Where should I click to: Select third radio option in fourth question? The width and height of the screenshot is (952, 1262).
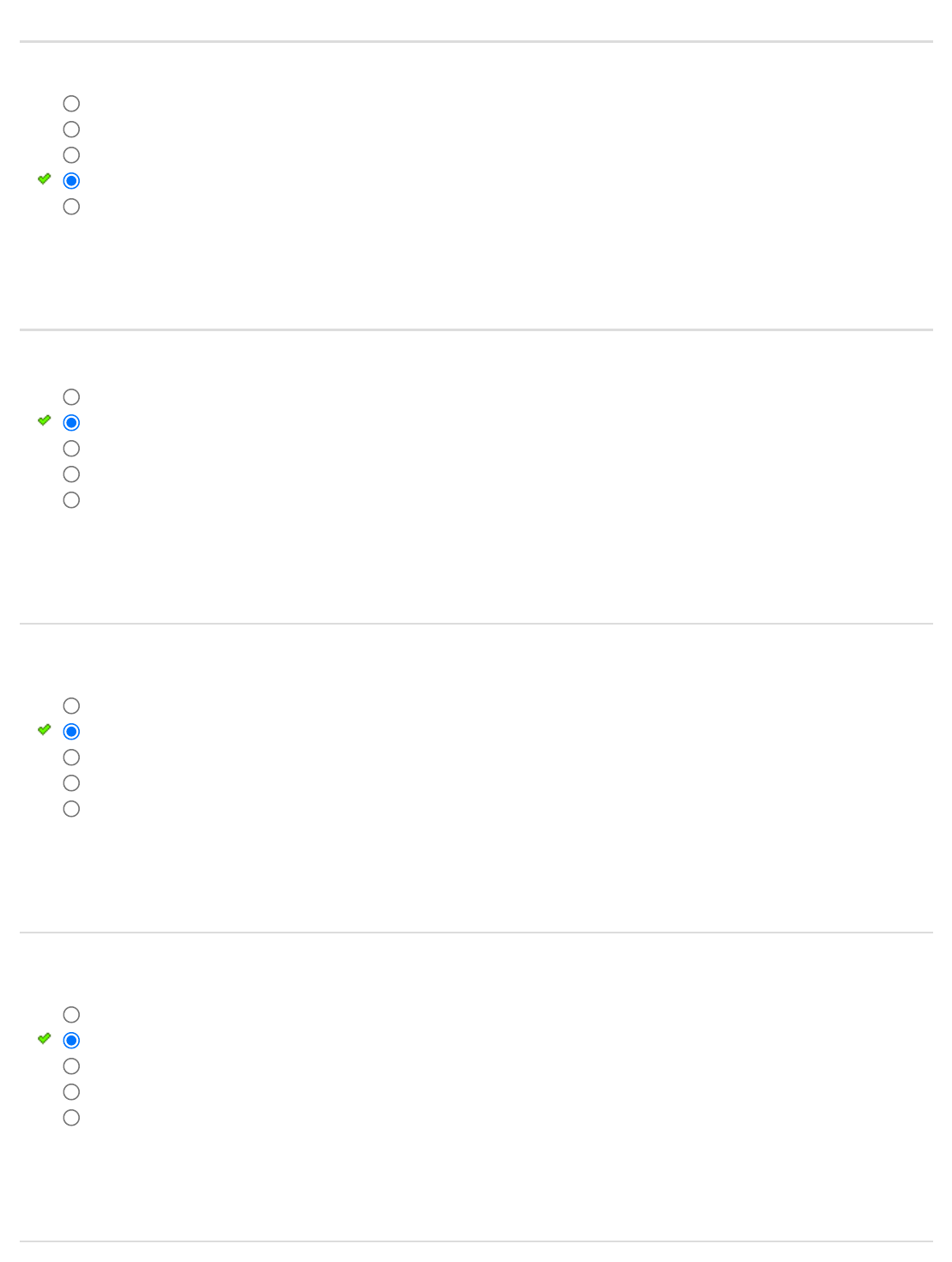[71, 1066]
